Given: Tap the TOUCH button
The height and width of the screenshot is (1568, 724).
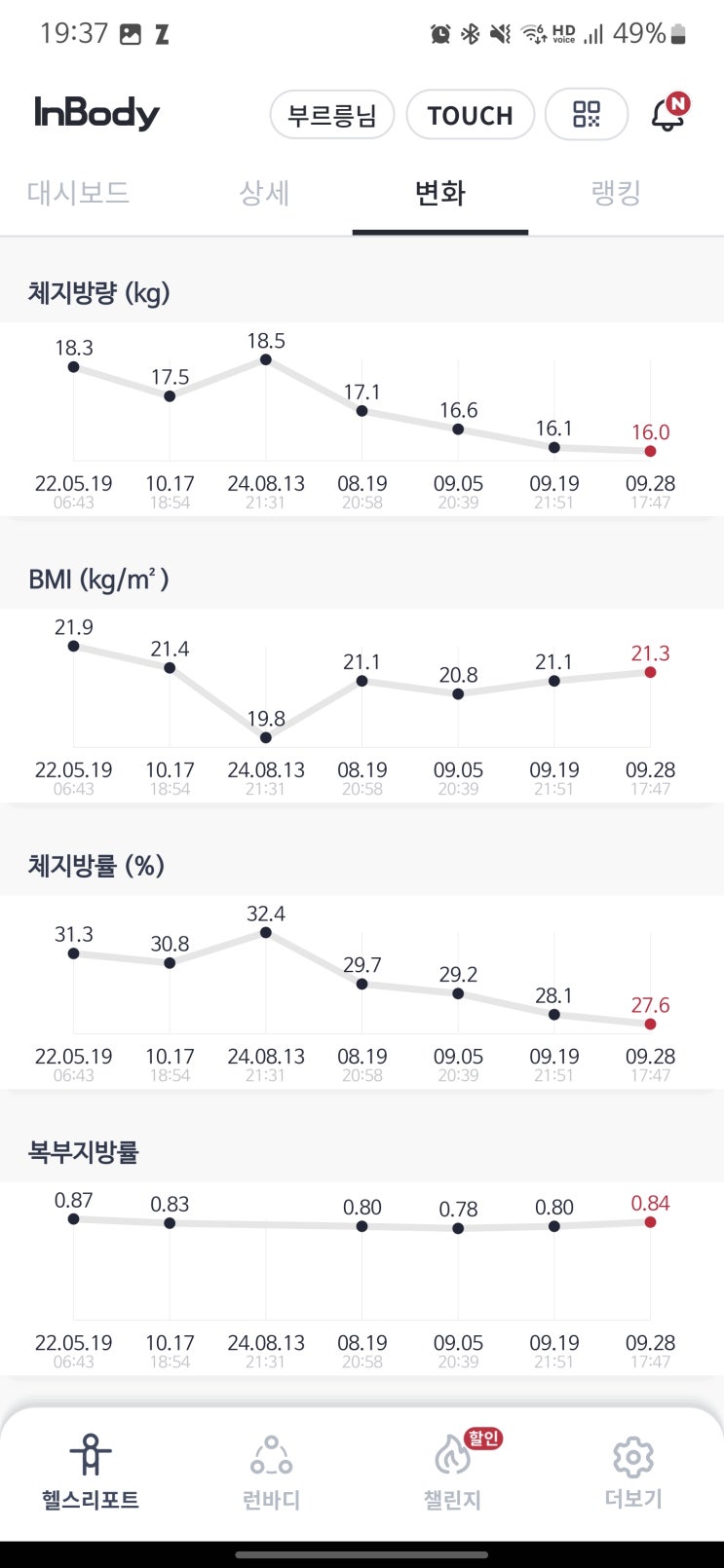Looking at the screenshot, I should (470, 115).
